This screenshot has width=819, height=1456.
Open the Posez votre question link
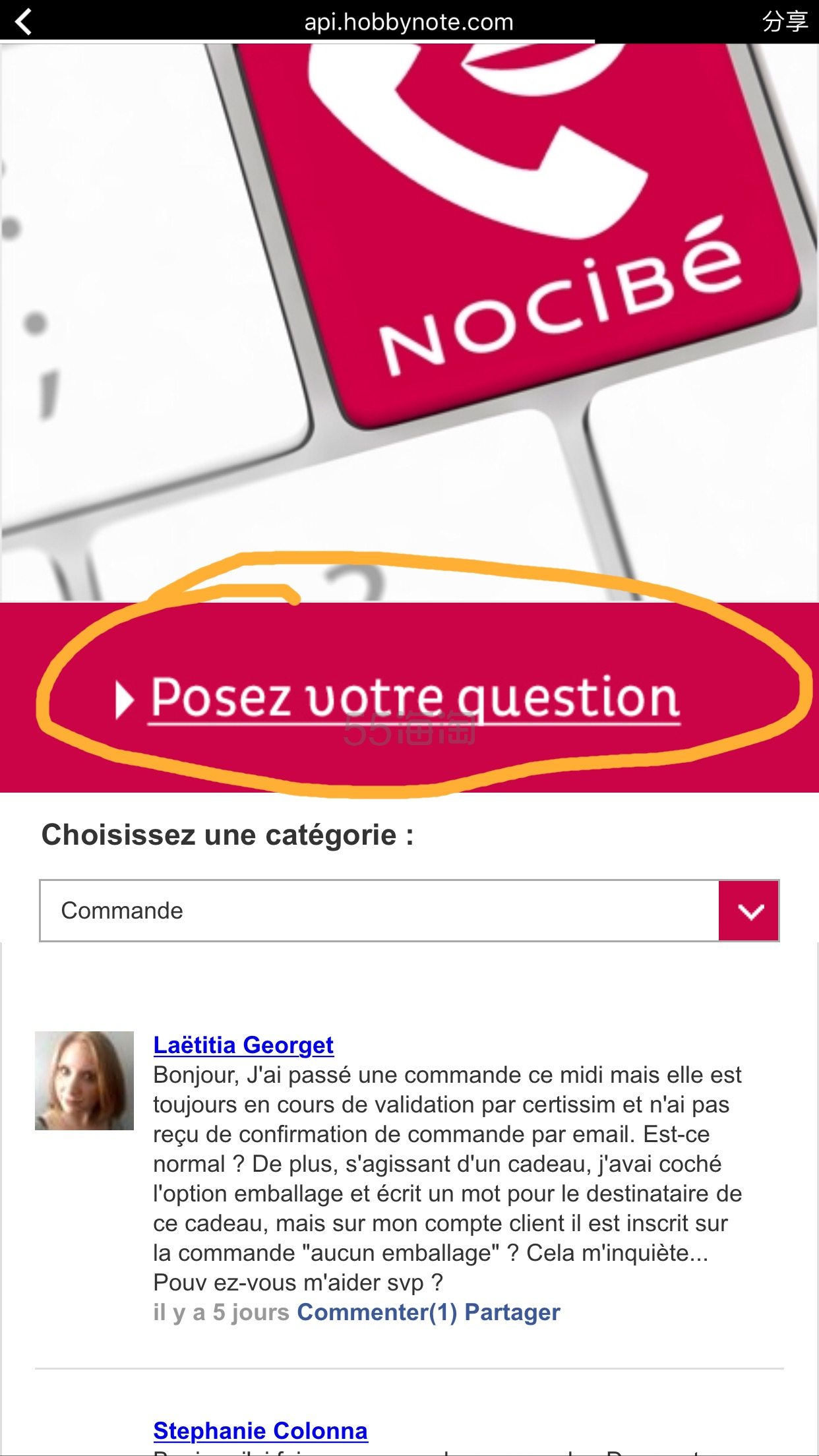coord(414,698)
